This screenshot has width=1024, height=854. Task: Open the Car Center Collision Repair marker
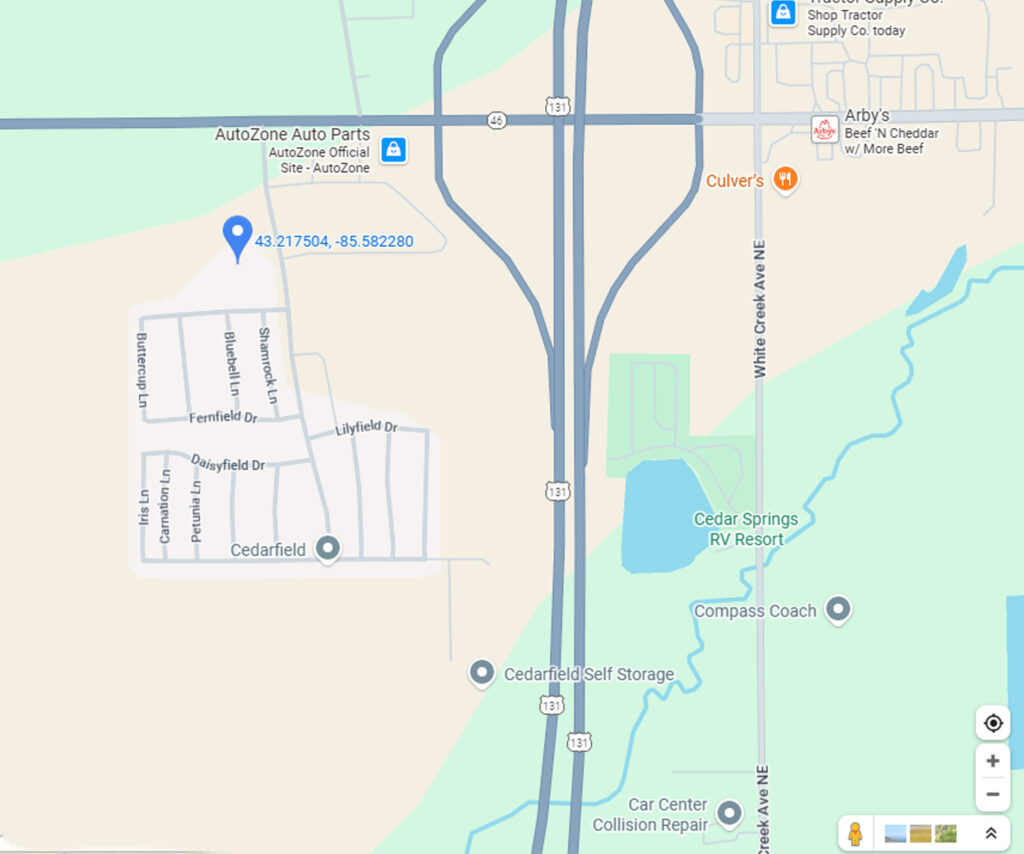click(730, 813)
